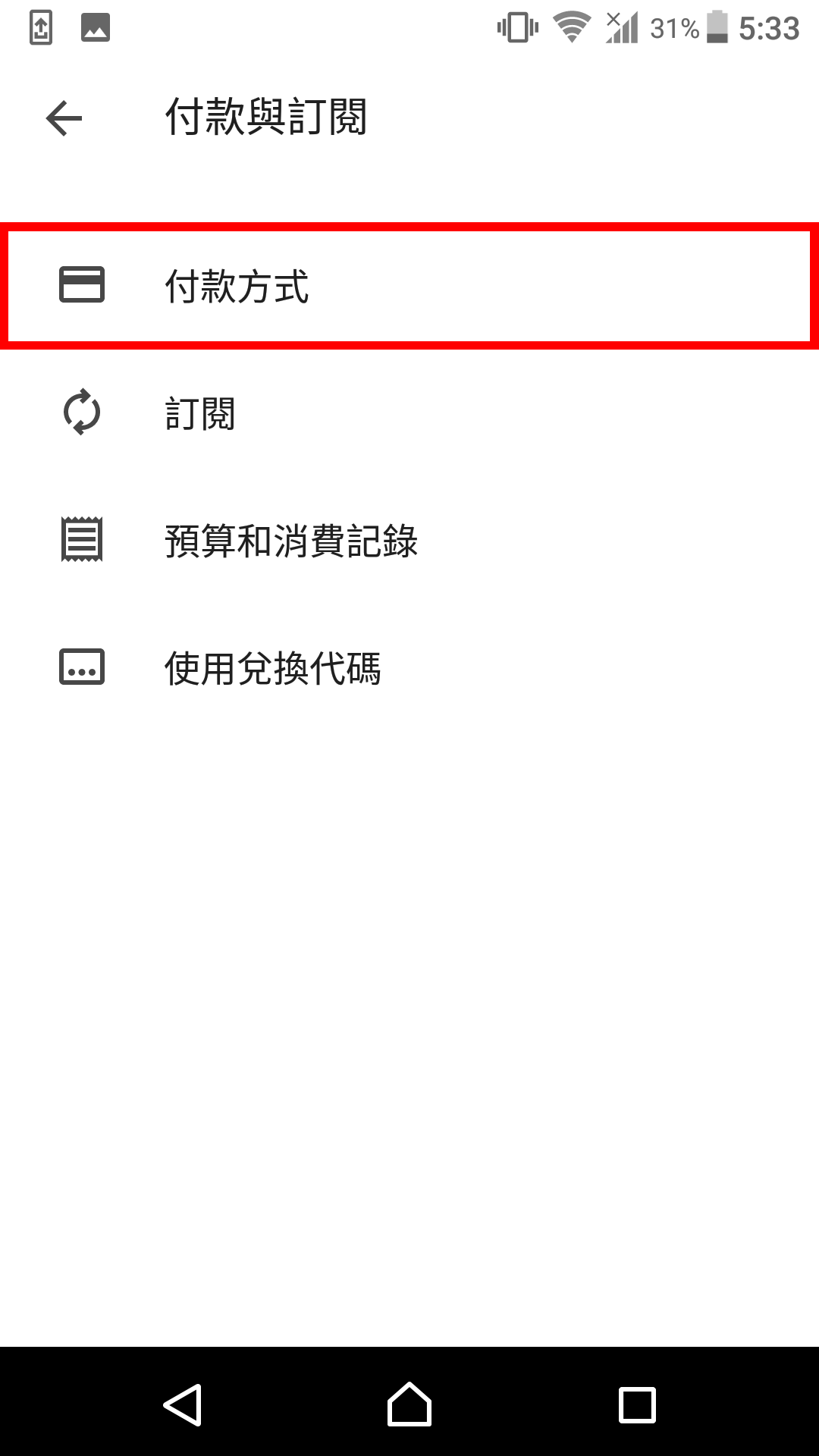Select 使用兌換代碼 to redeem a code

[x=409, y=668]
